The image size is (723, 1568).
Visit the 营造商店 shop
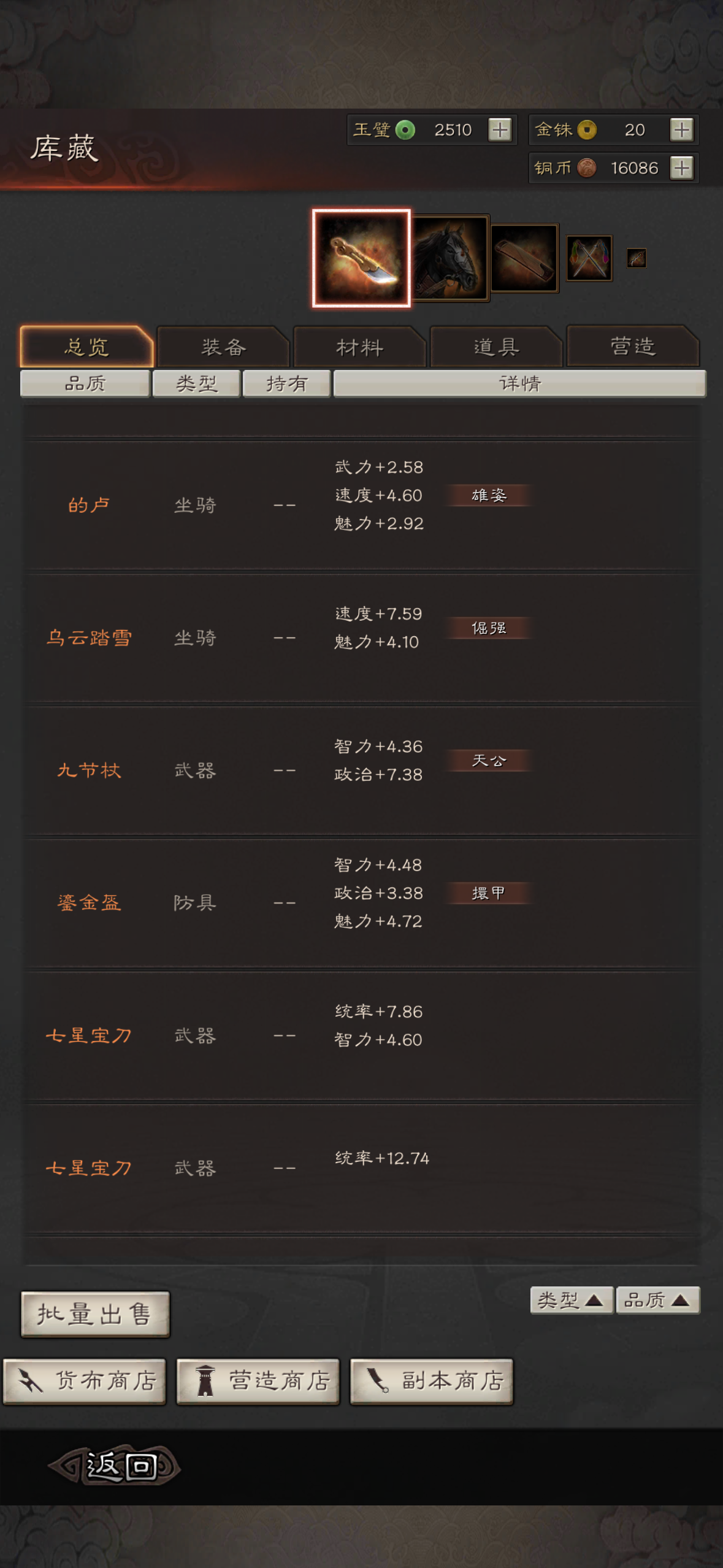click(x=258, y=1382)
